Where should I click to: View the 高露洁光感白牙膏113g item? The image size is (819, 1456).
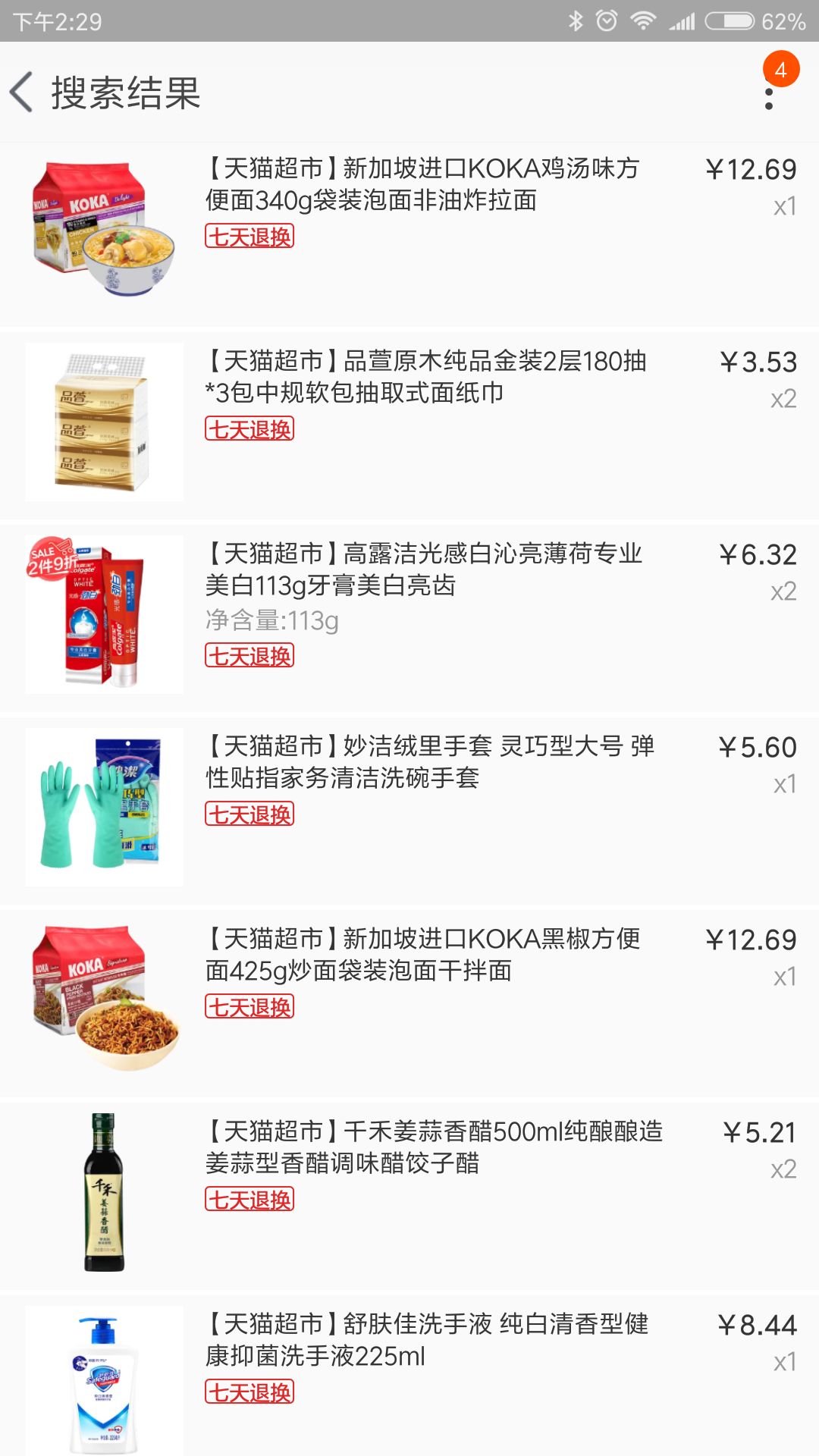(x=423, y=570)
